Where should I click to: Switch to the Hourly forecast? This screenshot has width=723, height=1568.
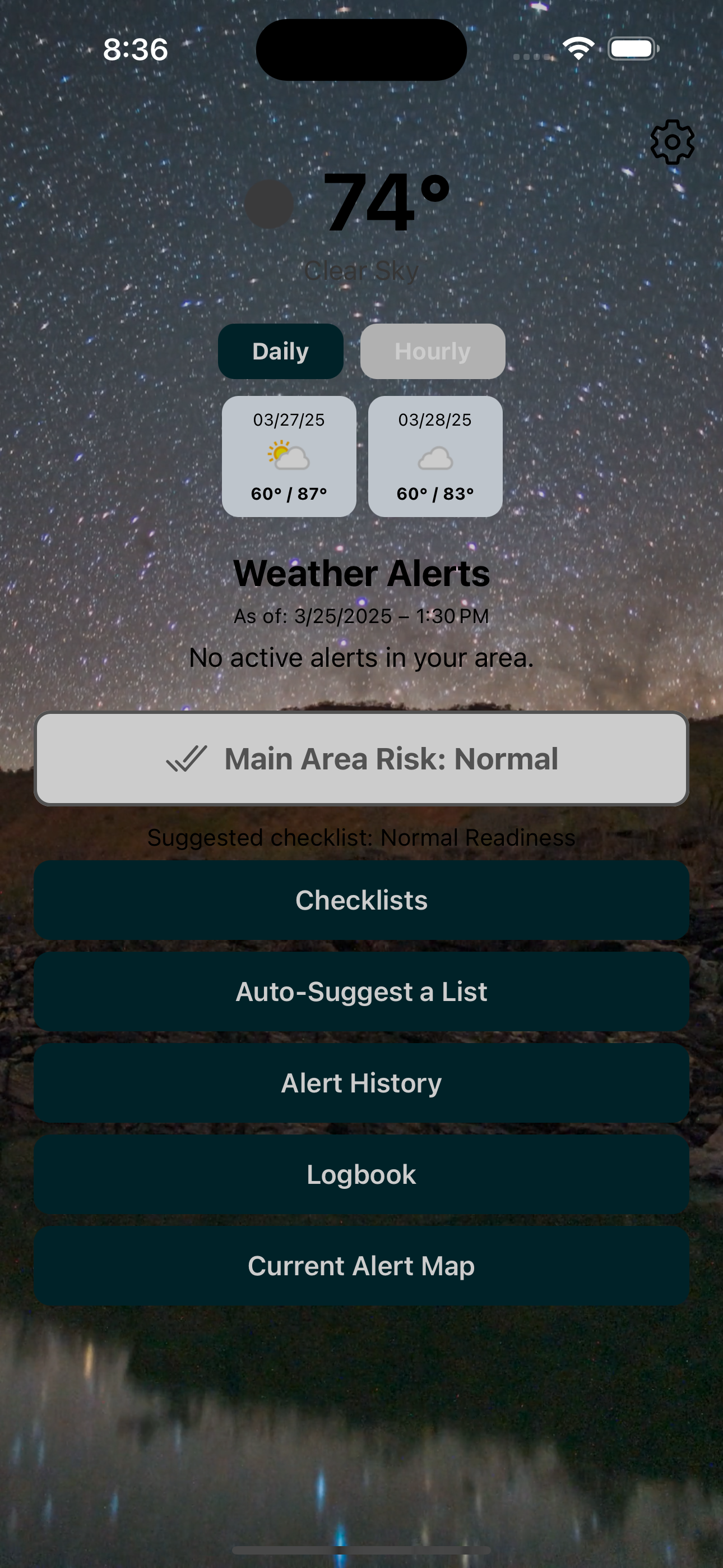pyautogui.click(x=433, y=351)
